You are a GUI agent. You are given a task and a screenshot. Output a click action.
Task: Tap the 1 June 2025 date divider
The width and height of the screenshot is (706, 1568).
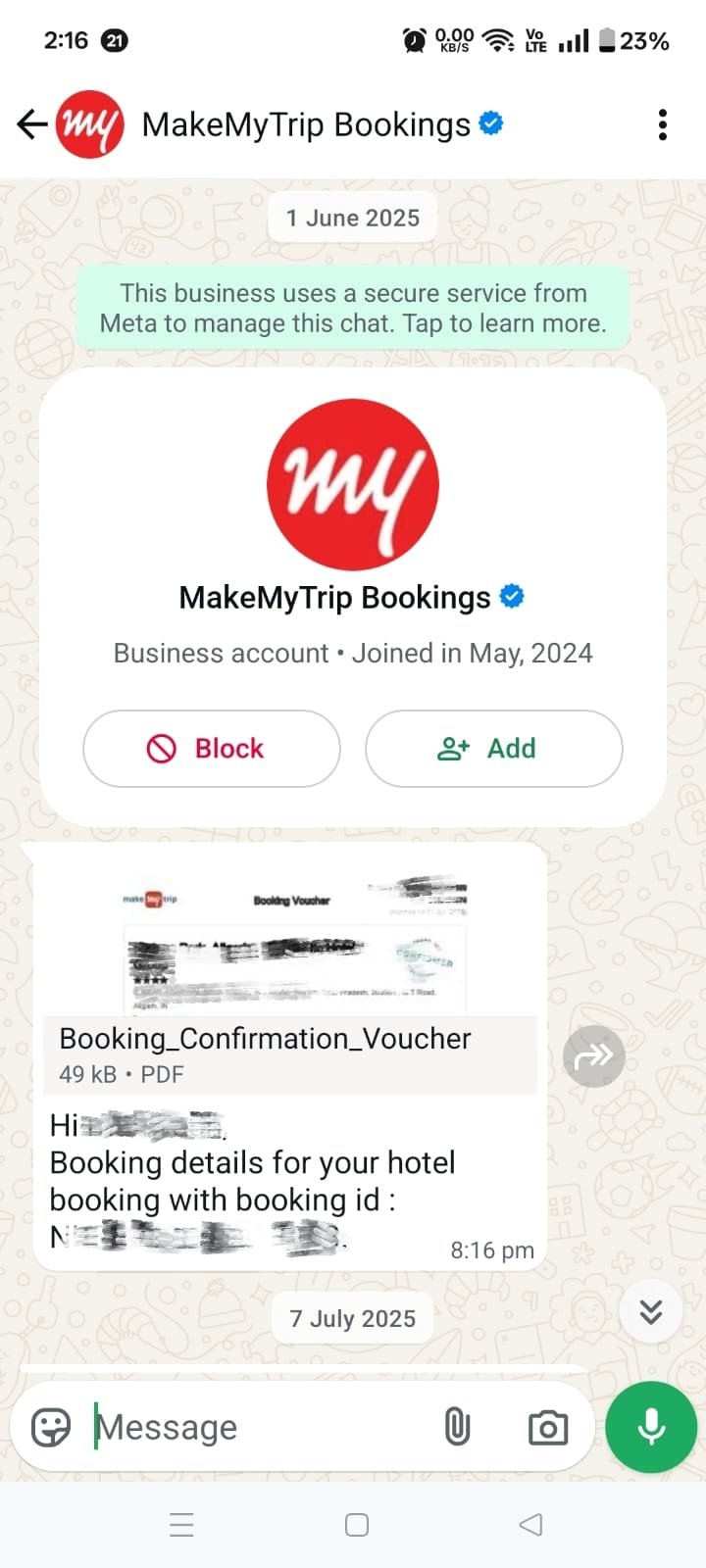352,217
